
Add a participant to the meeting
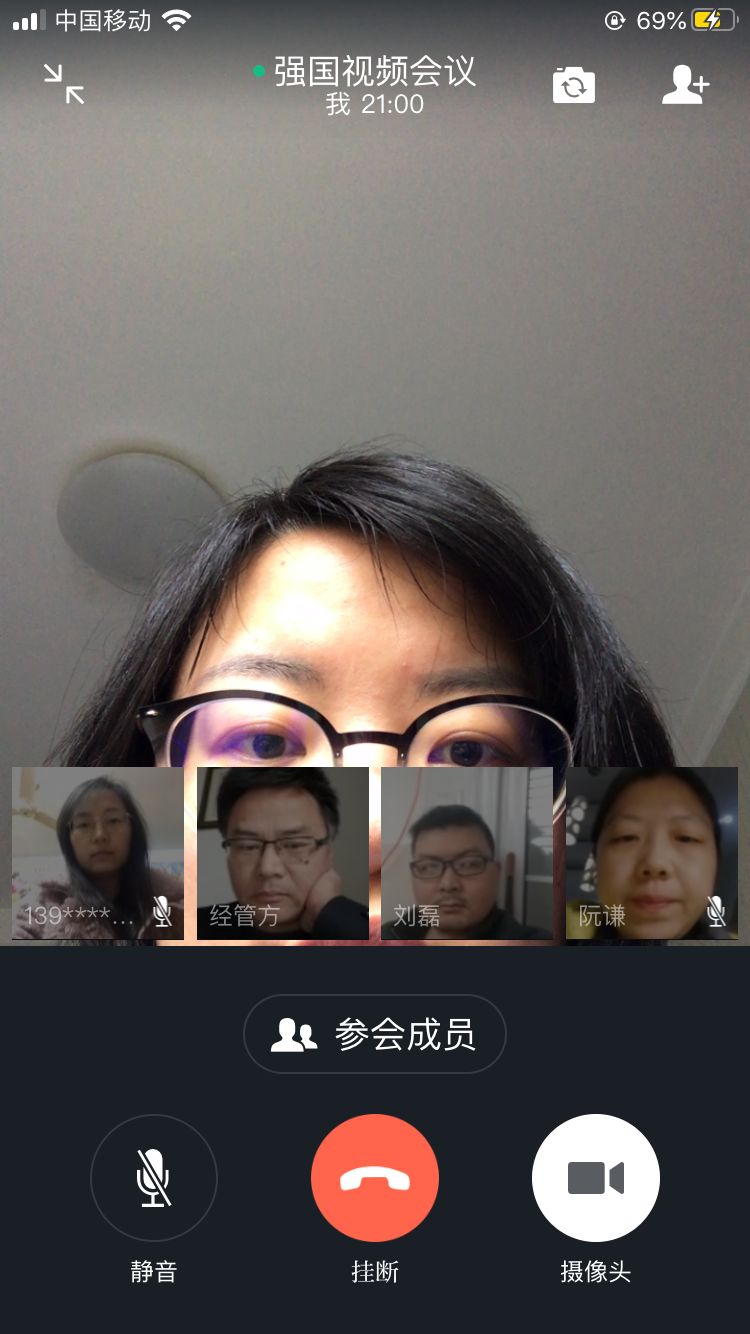(x=685, y=86)
